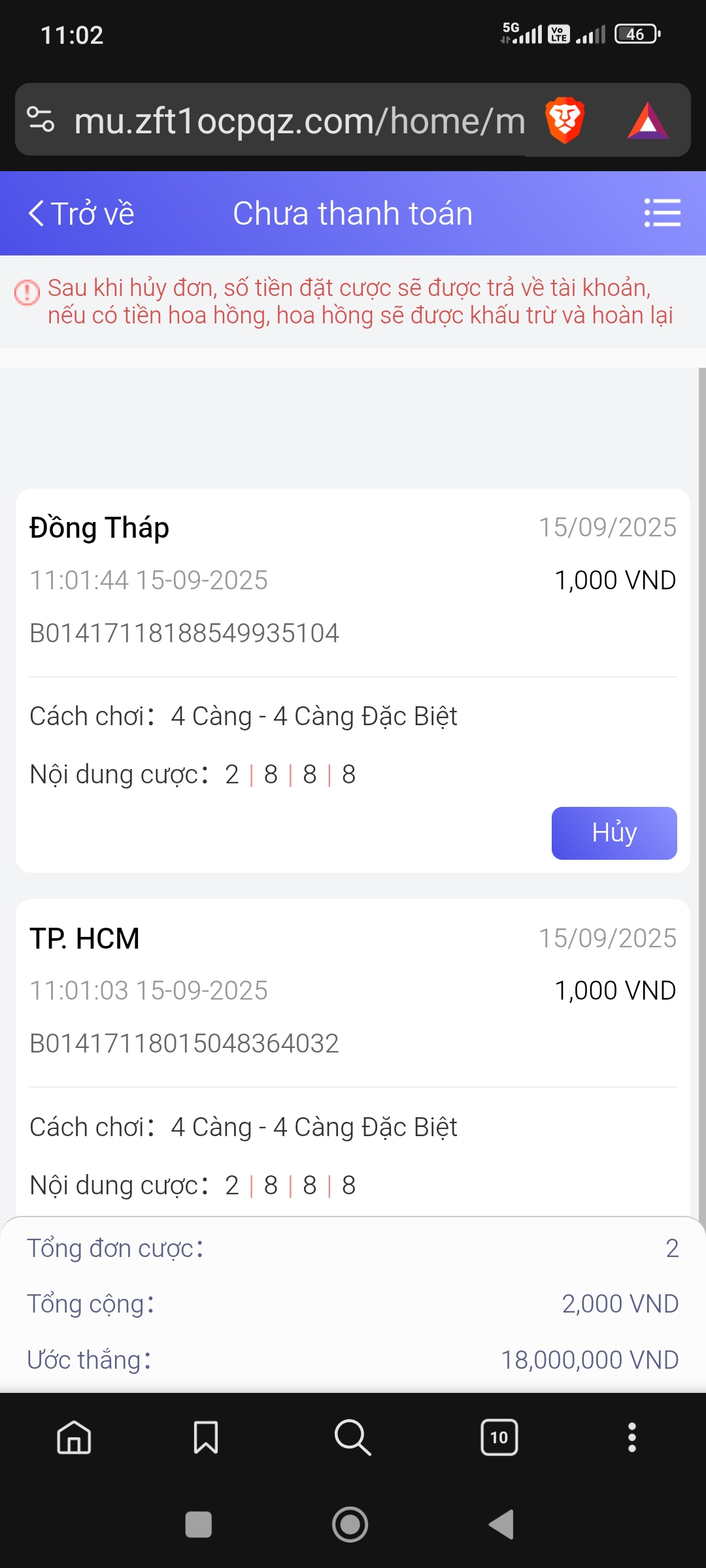This screenshot has height=1568, width=706.
Task: Show the 10 open tabs
Action: [x=499, y=1437]
